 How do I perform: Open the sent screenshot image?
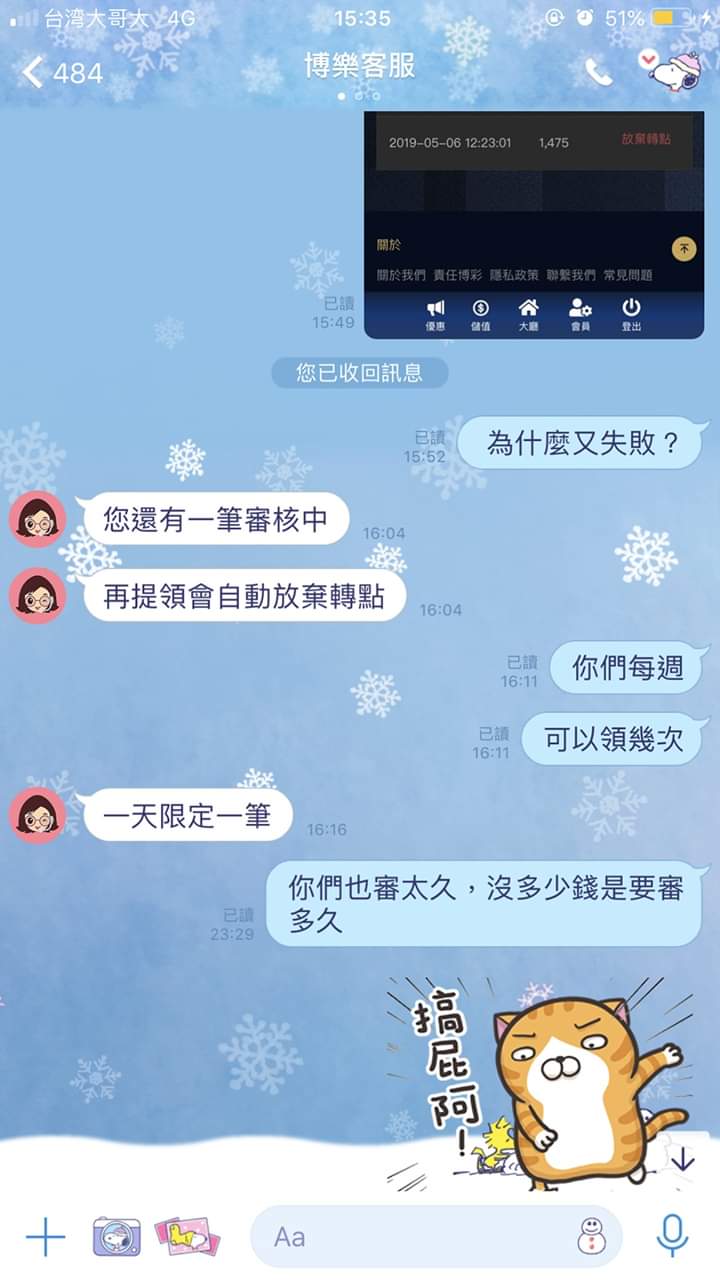[533, 225]
